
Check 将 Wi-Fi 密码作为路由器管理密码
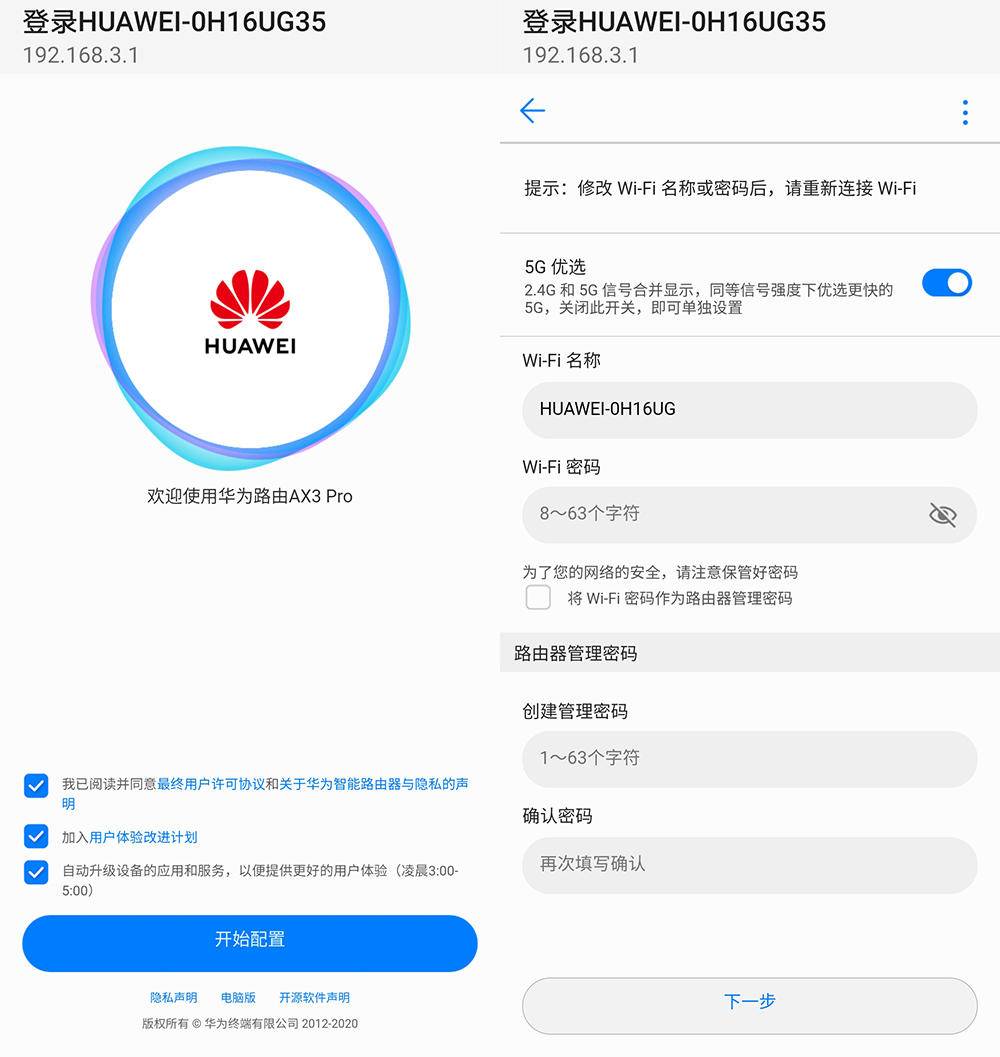click(x=538, y=598)
